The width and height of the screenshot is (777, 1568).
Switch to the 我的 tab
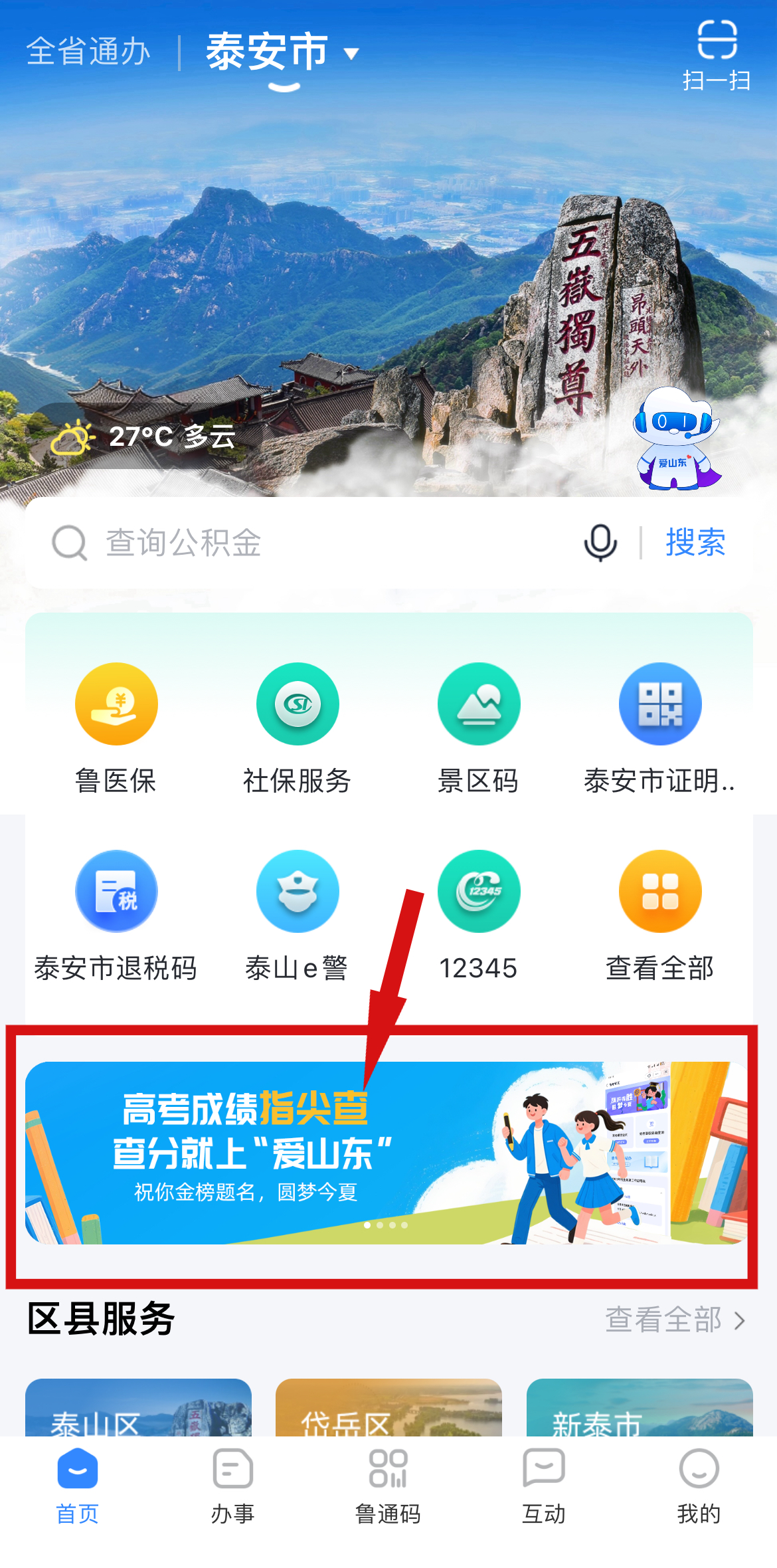699,1486
